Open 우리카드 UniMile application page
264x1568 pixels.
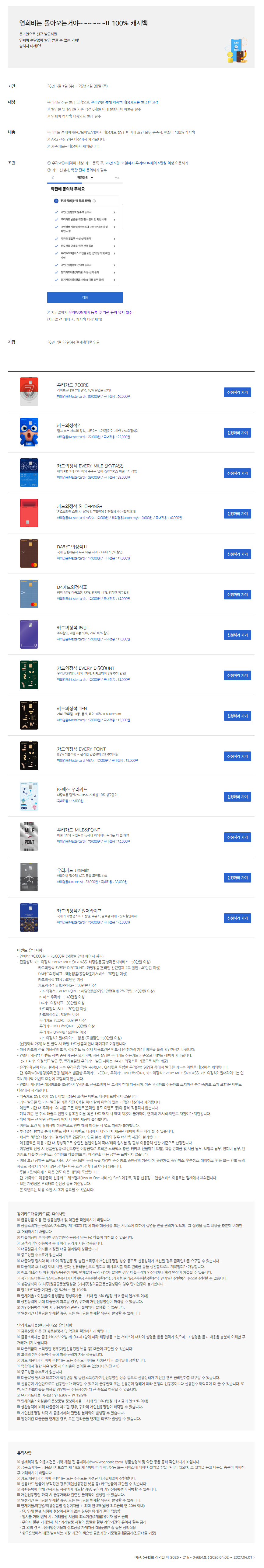point(237,878)
